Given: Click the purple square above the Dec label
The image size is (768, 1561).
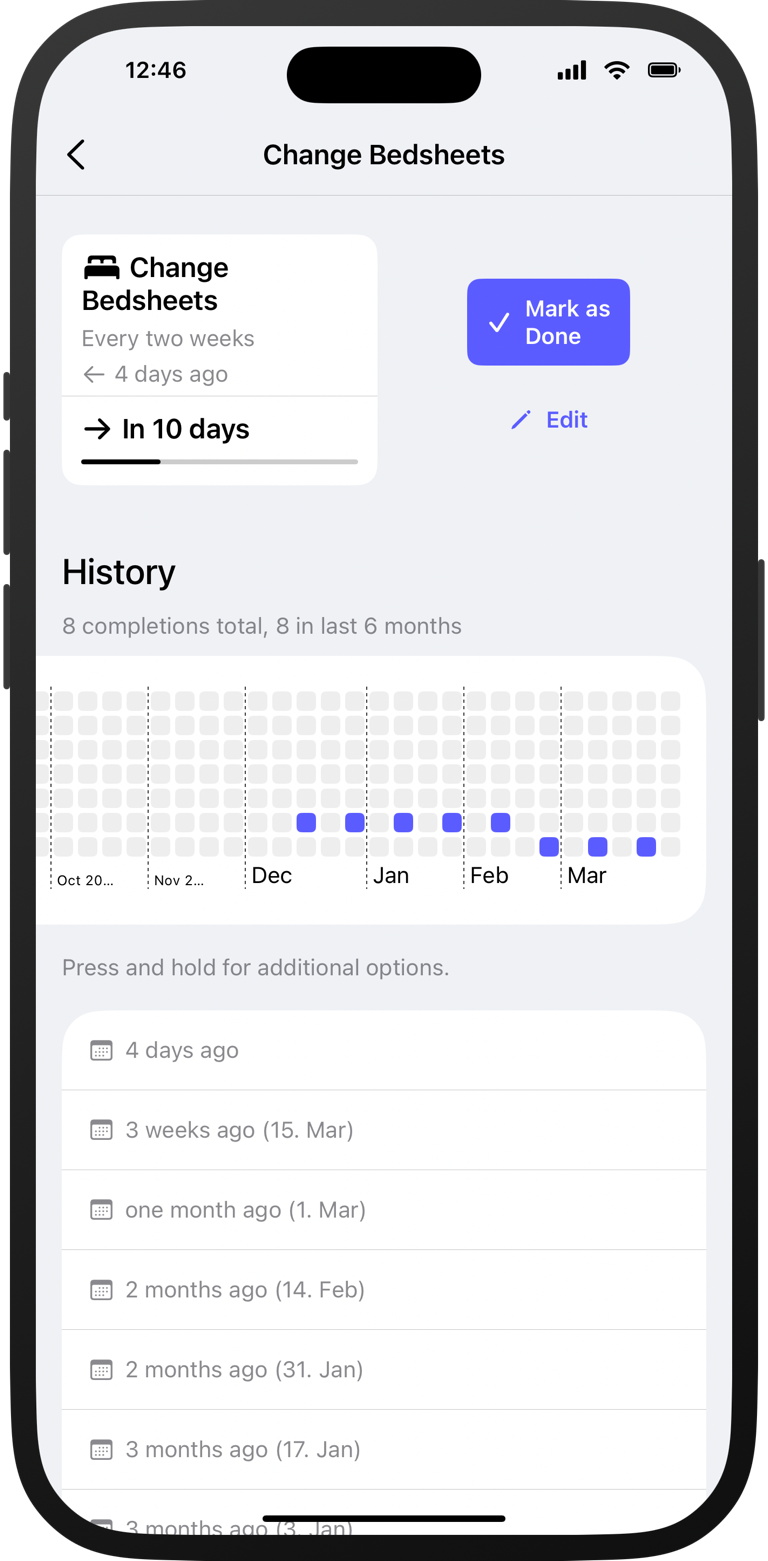Looking at the screenshot, I should [307, 822].
